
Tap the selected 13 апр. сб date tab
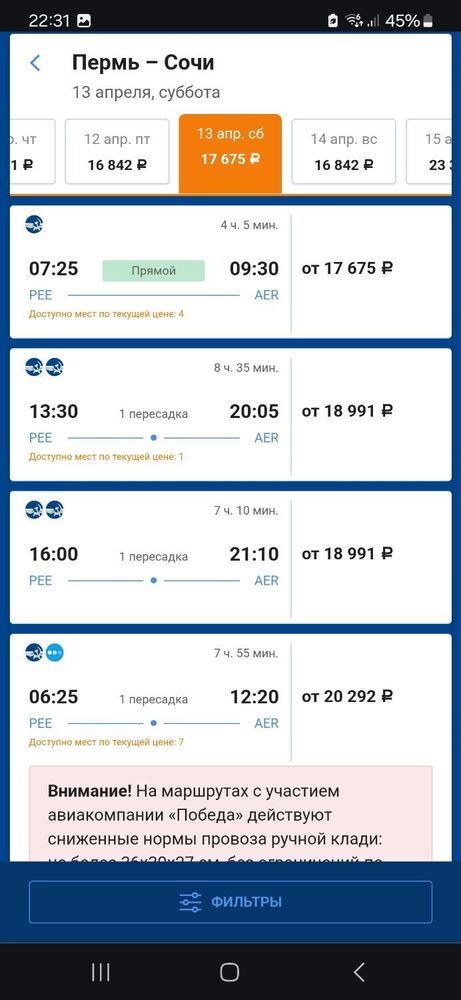[230, 153]
